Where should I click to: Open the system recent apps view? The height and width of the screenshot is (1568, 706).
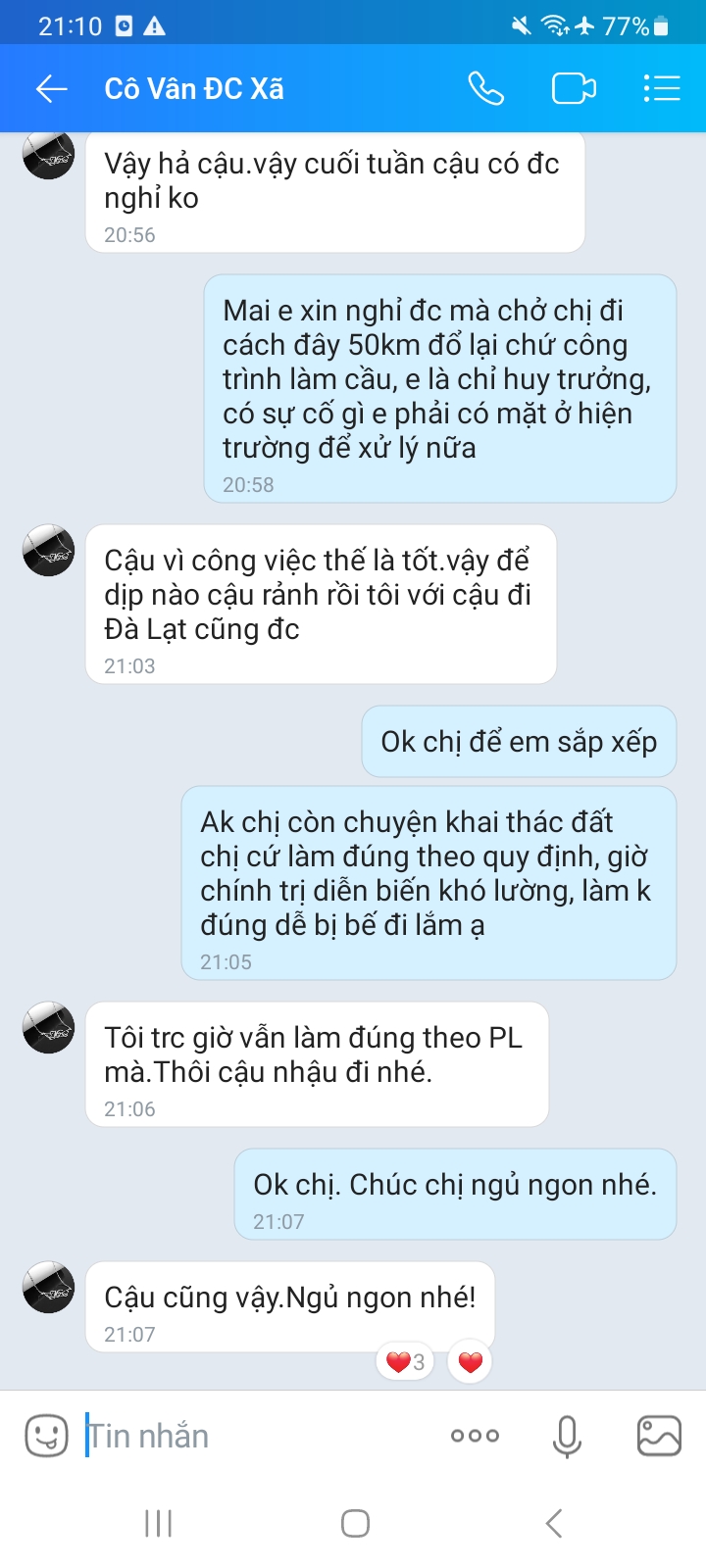click(x=158, y=1523)
